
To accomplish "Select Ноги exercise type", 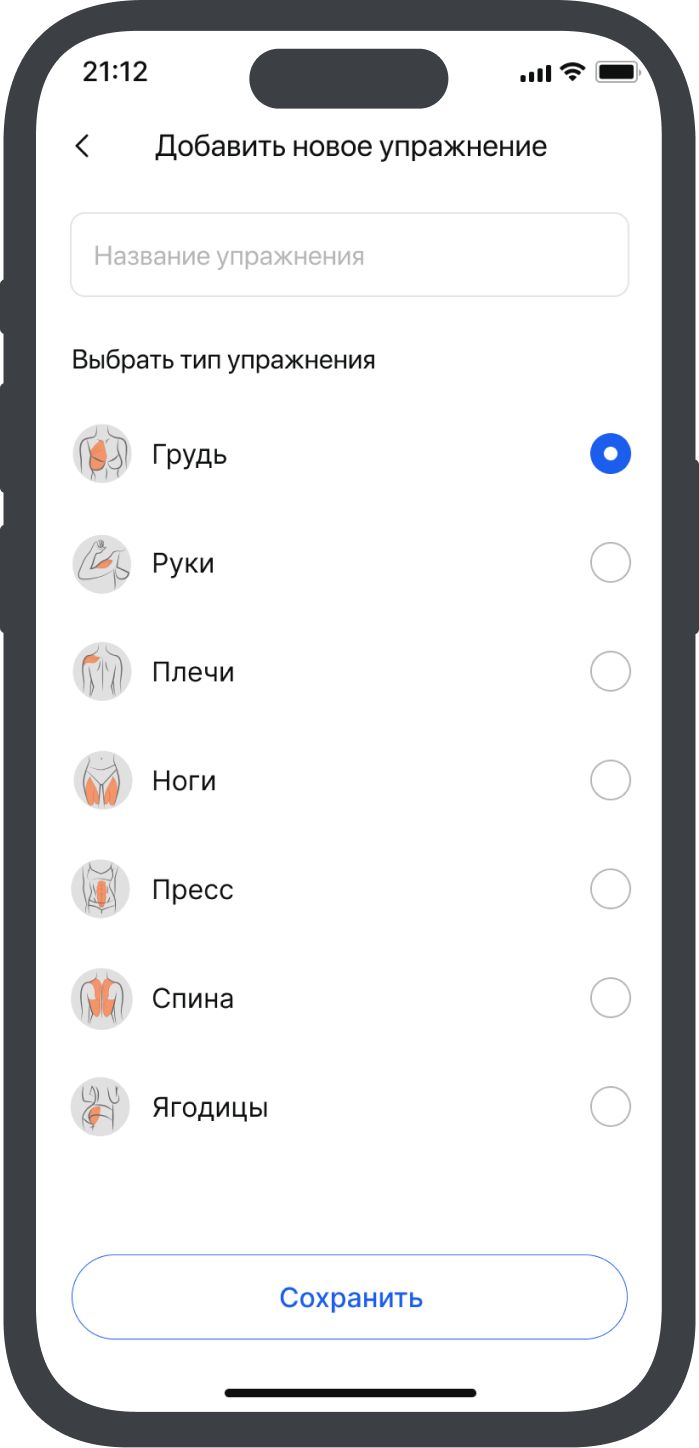I will click(610, 780).
